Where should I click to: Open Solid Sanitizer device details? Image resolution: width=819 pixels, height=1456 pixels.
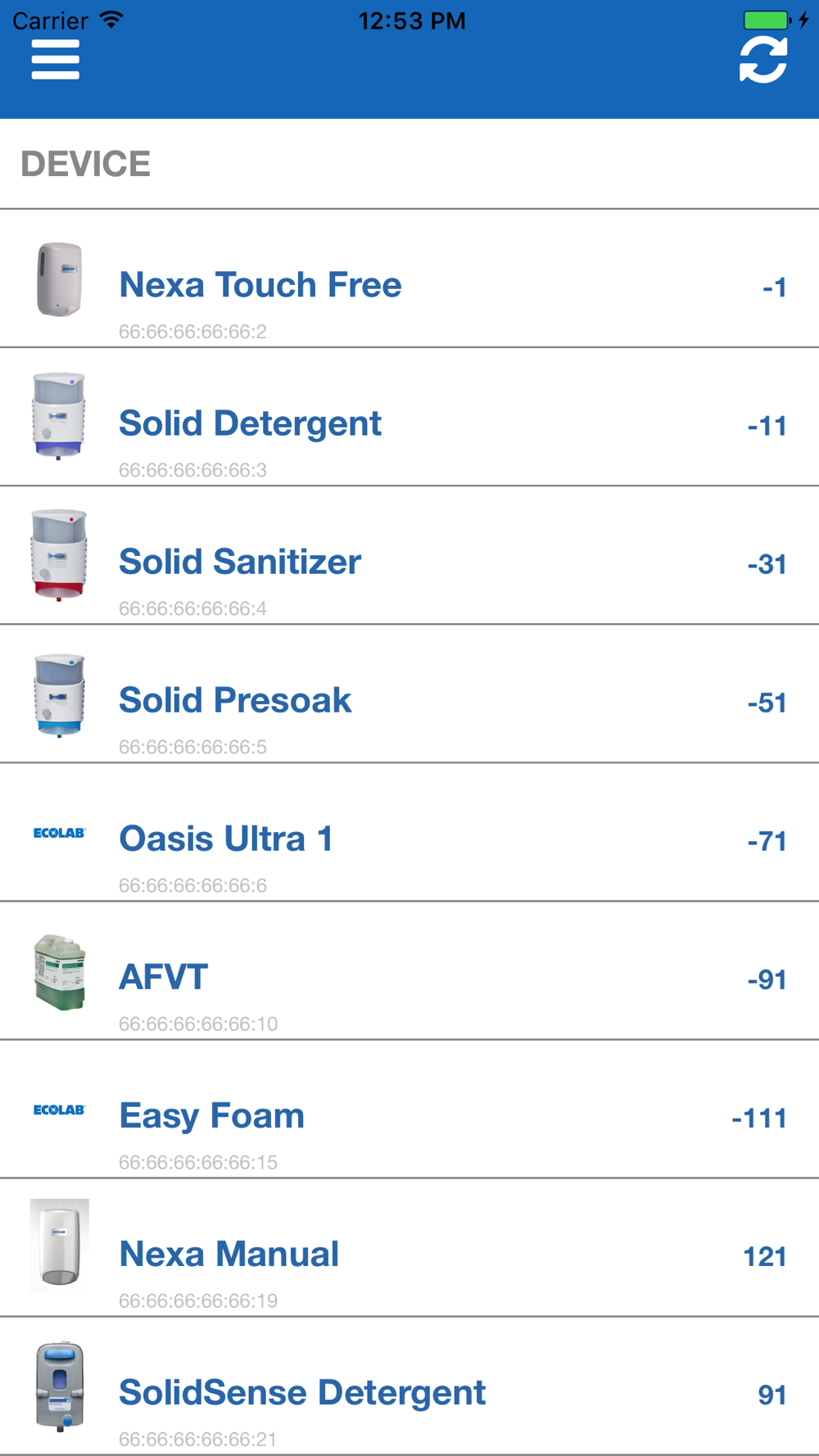(240, 562)
